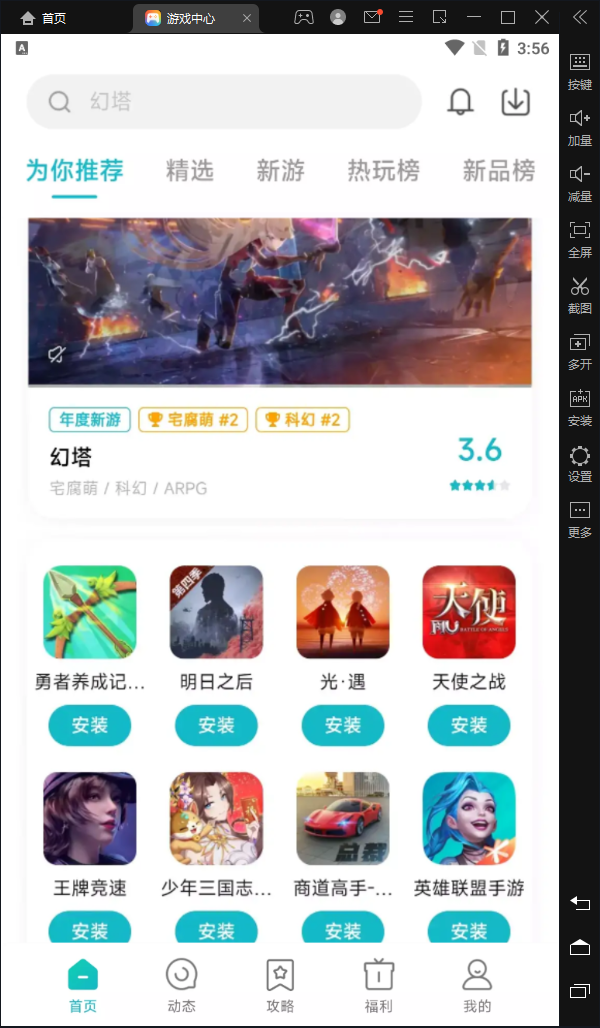Screen dimensions: 600x1028
Task: Install 勇者养成记
Action: (90, 725)
